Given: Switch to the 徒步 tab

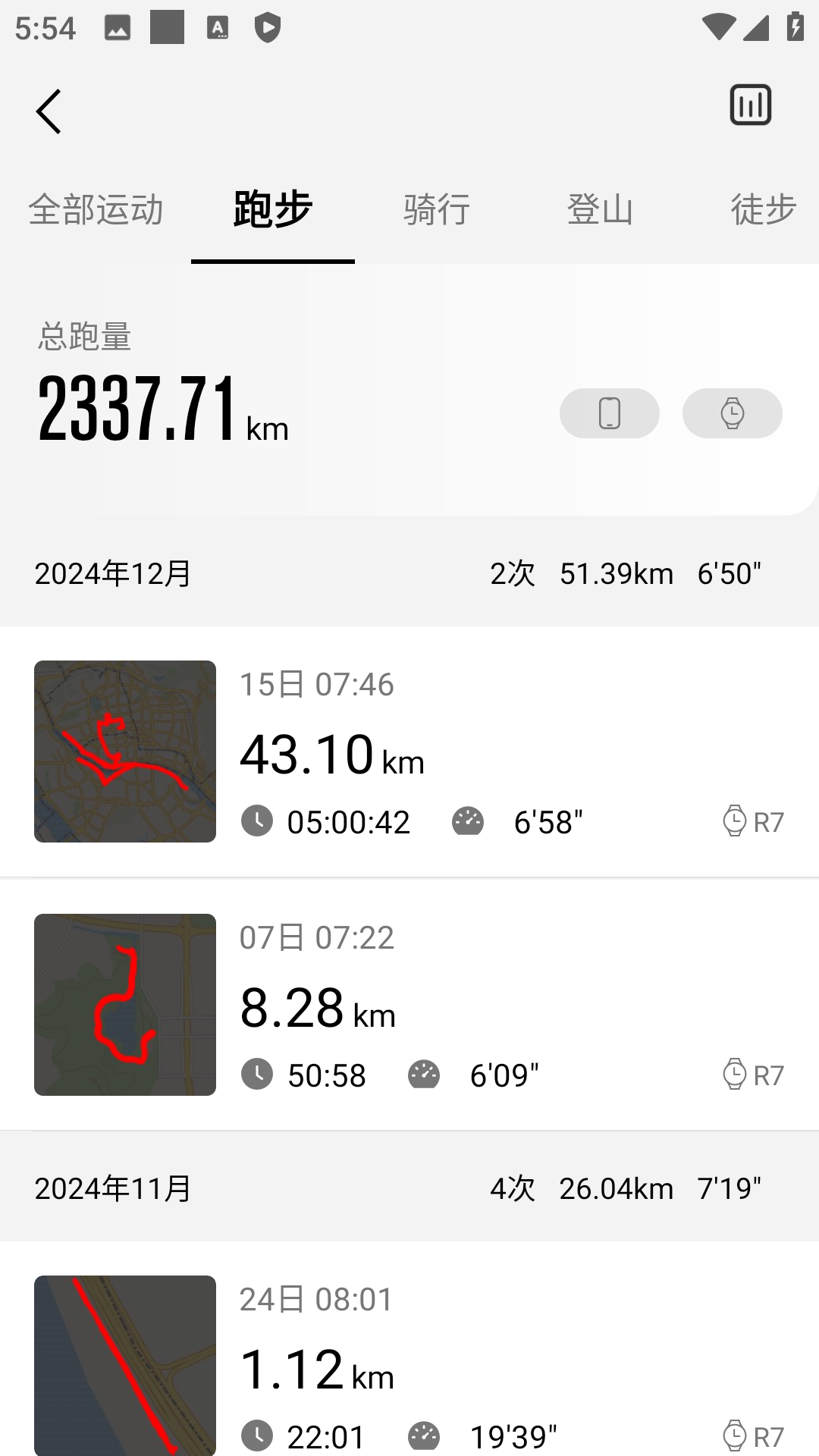Looking at the screenshot, I should pyautogui.click(x=762, y=209).
